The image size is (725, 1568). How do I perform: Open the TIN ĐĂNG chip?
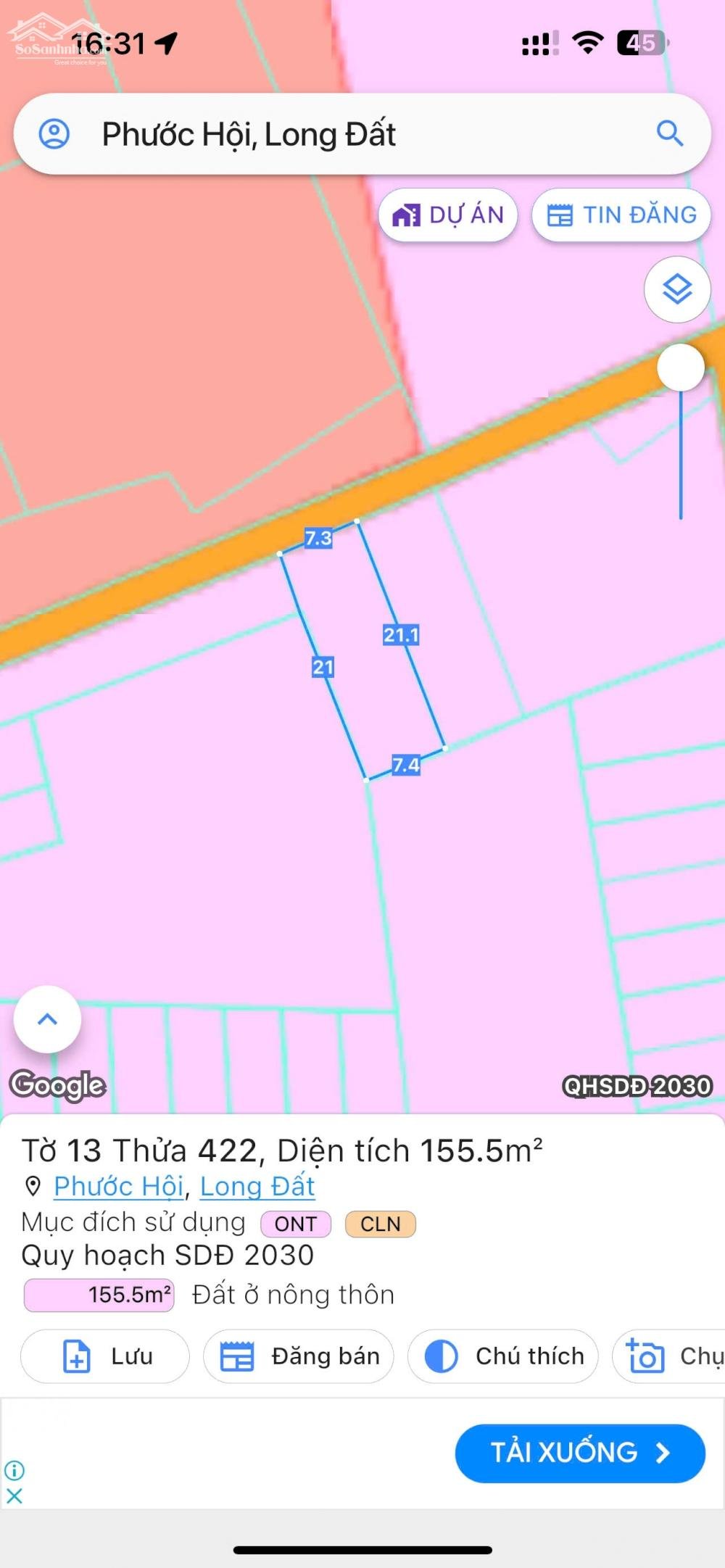coord(621,215)
